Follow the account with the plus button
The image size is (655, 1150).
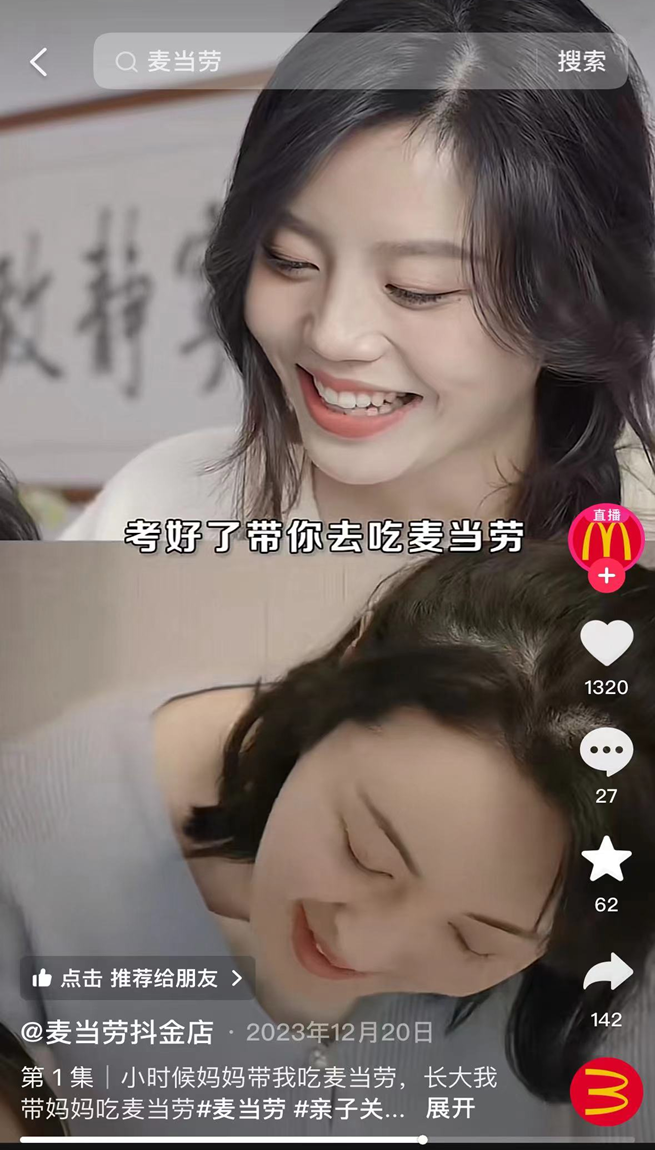606,576
